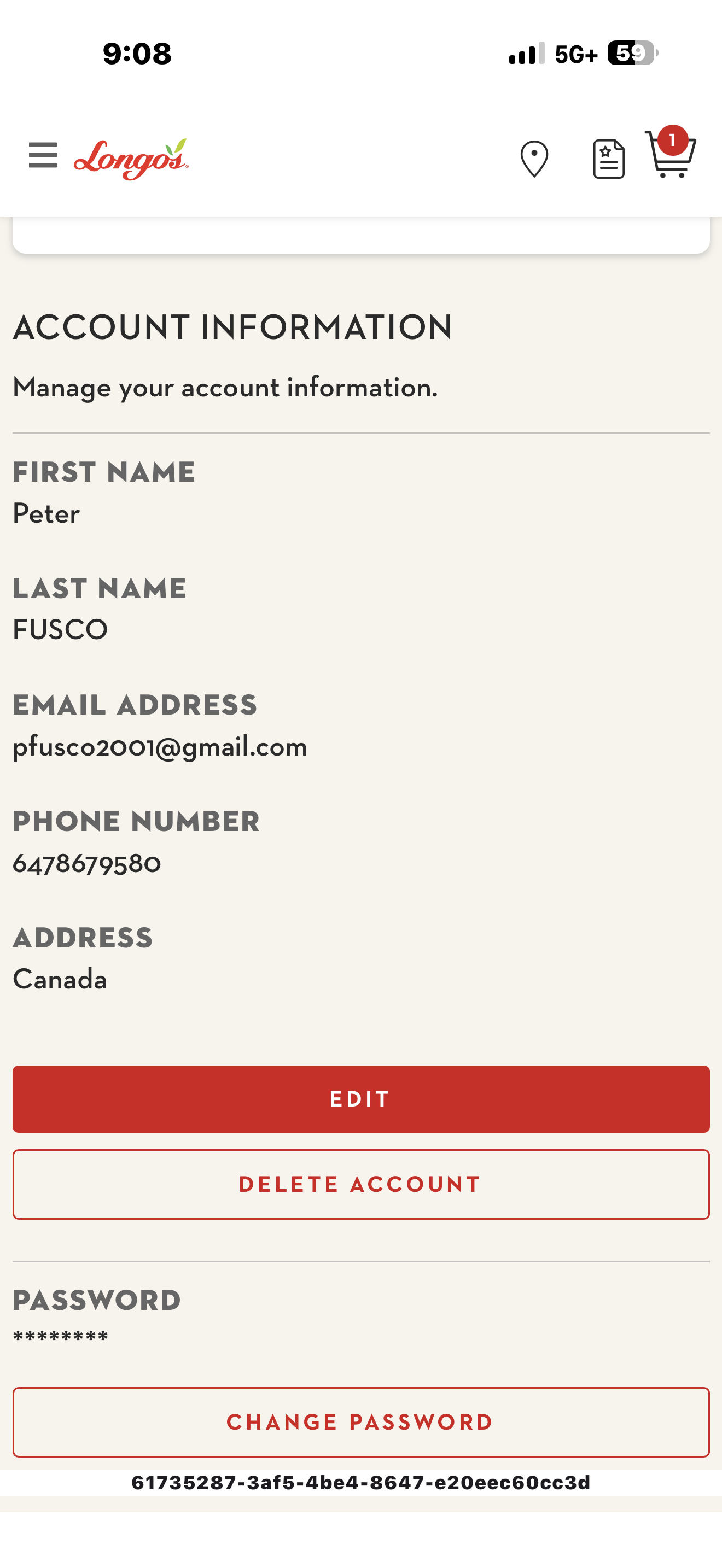The height and width of the screenshot is (1568, 722).
Task: View the shopping cart
Action: coord(669,156)
